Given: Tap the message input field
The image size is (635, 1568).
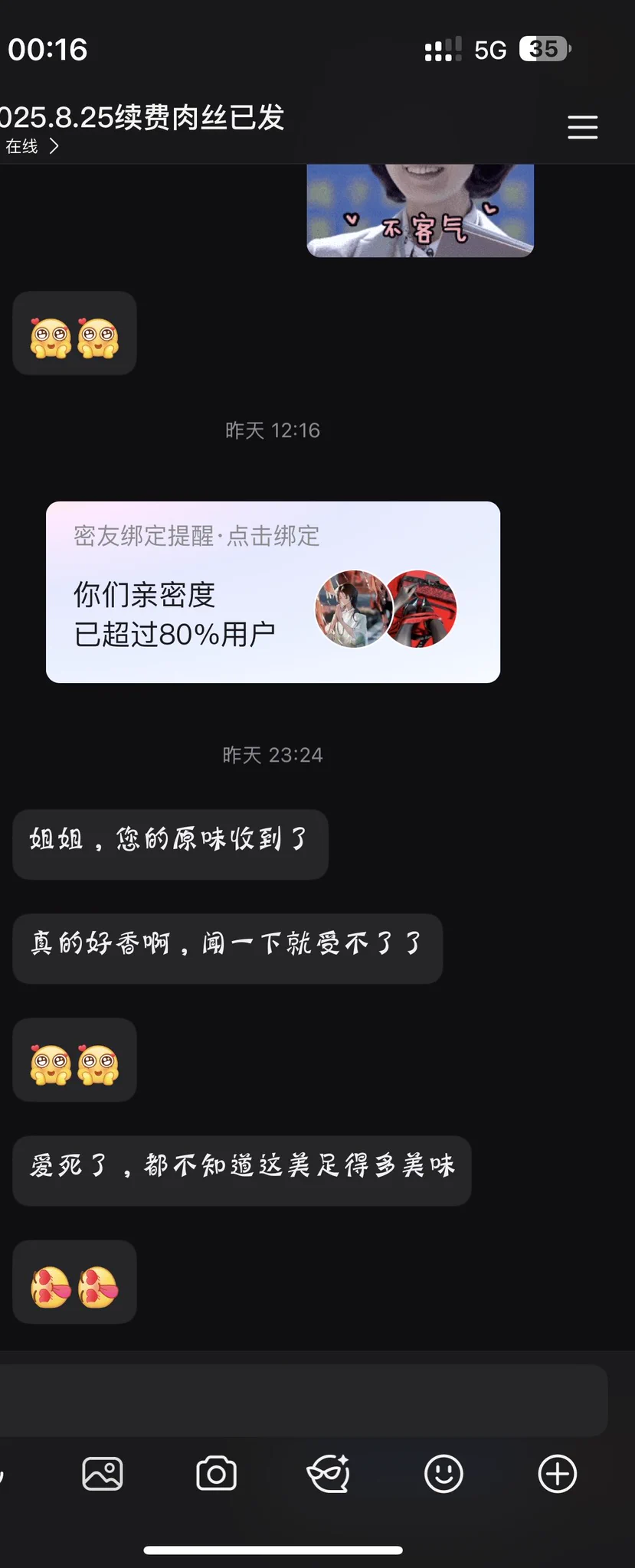Looking at the screenshot, I should (303, 1400).
